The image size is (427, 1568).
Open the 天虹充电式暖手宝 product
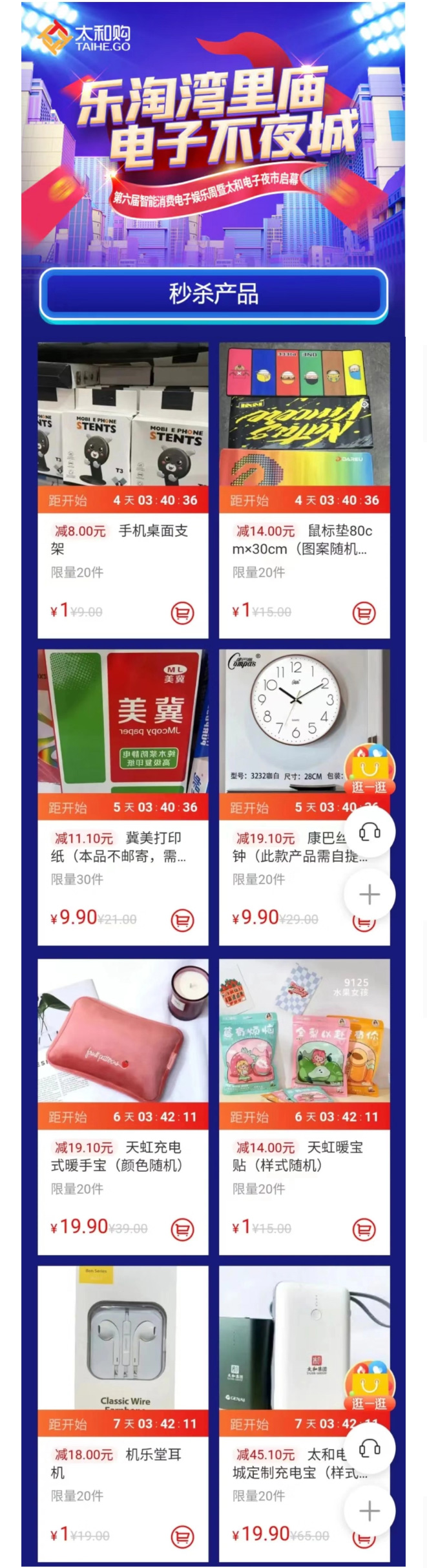pyautogui.click(x=123, y=1031)
